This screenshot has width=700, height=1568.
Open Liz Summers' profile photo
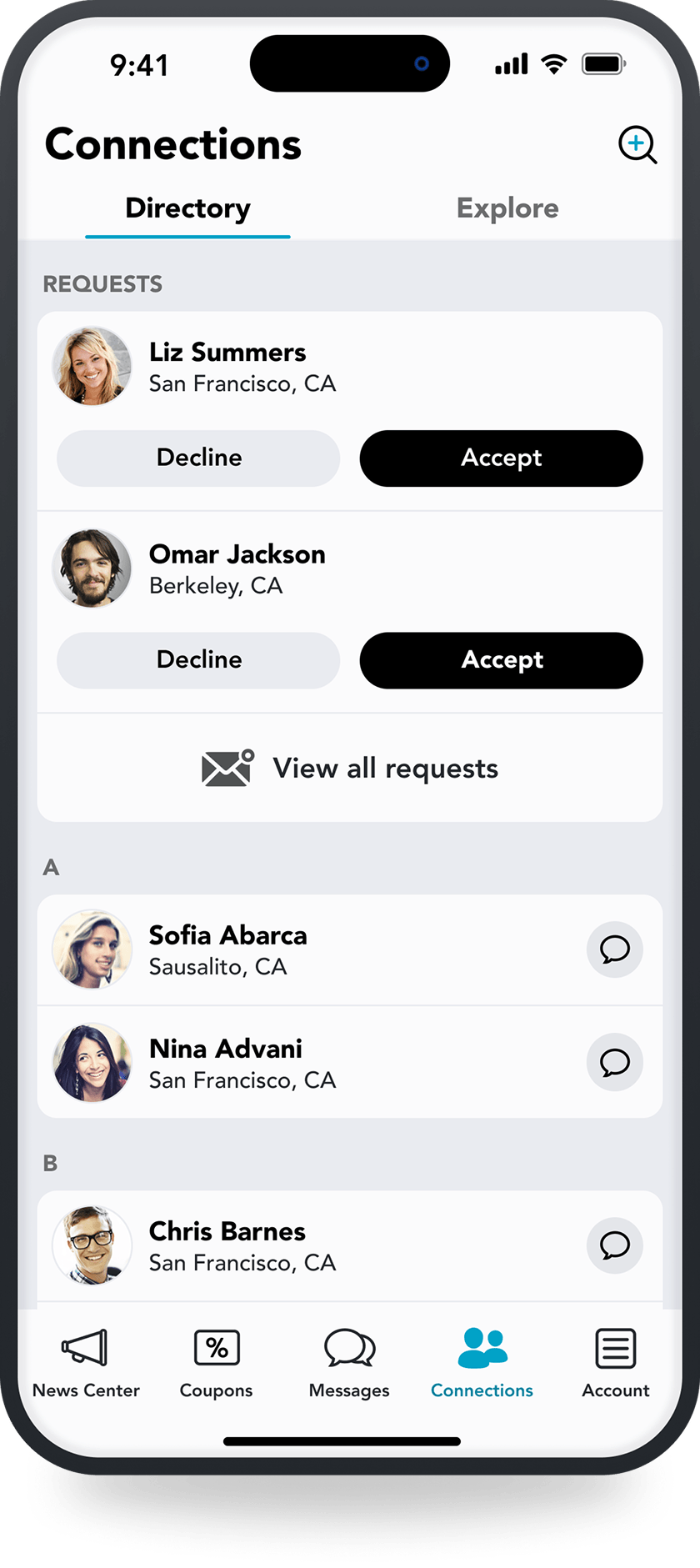[92, 365]
